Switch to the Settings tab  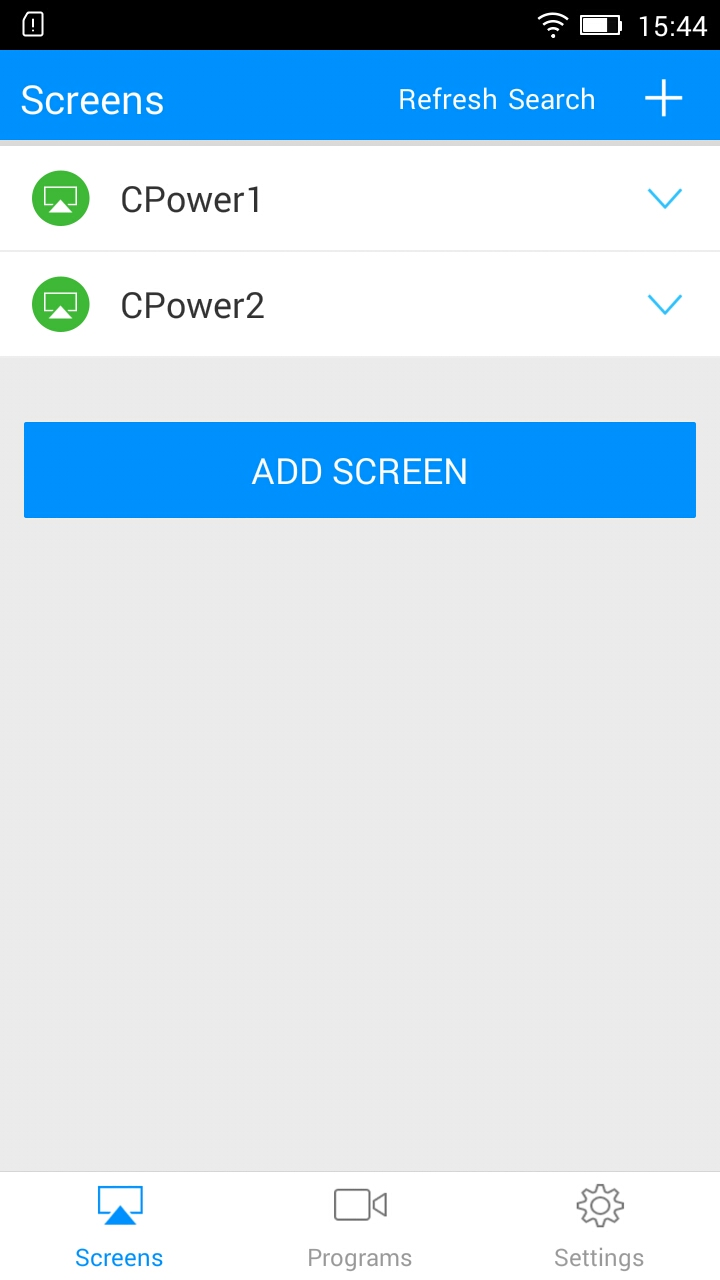[x=599, y=1227]
